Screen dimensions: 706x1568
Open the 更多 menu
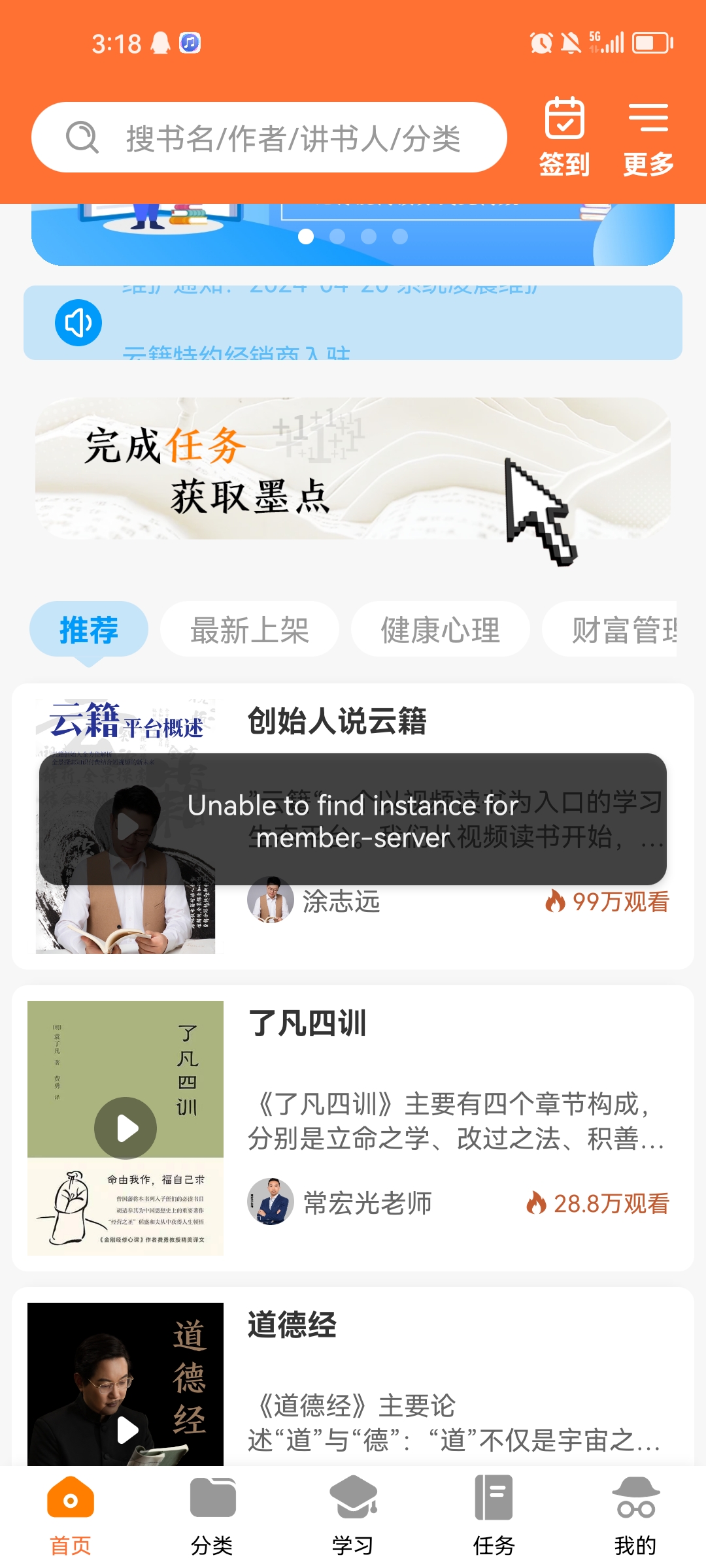point(648,137)
